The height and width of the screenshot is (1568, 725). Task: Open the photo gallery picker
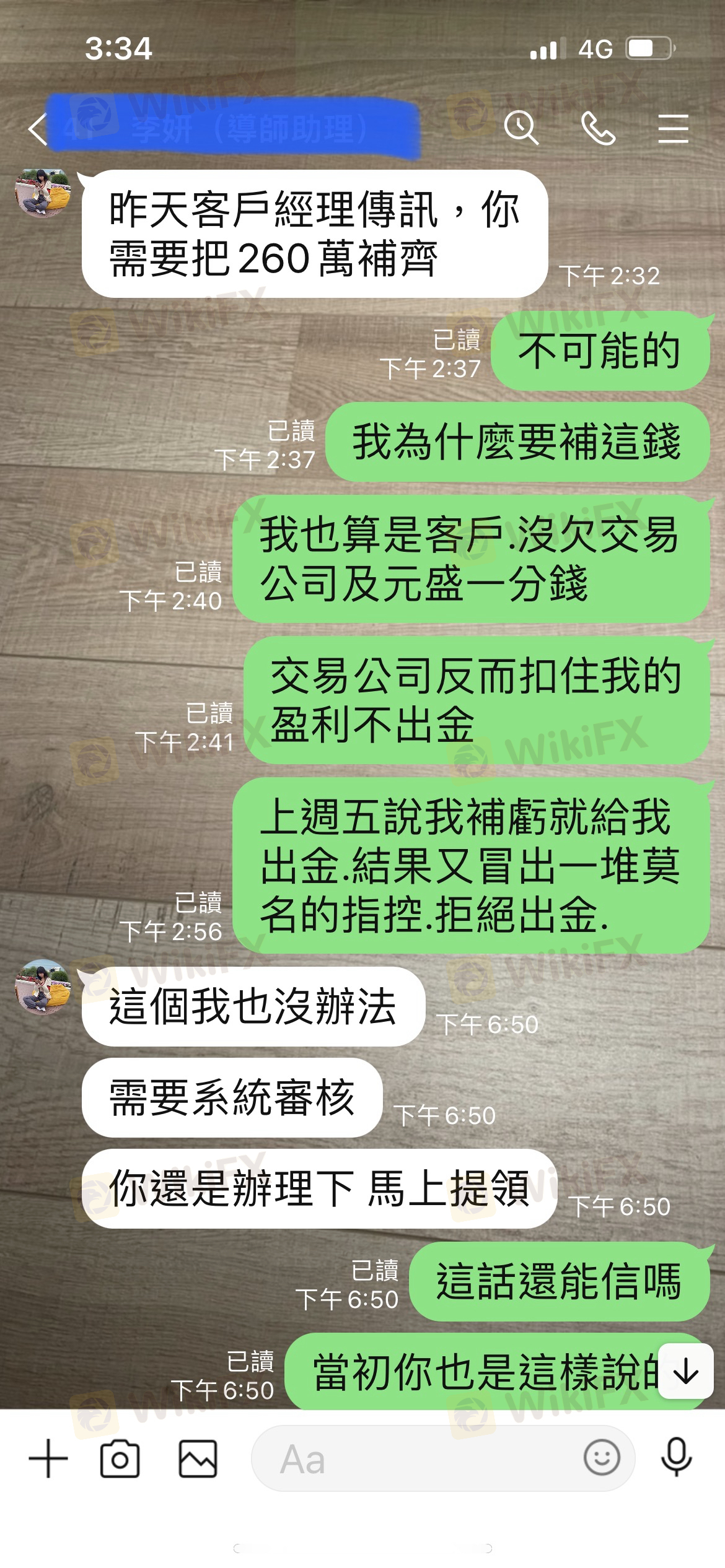(198, 1458)
